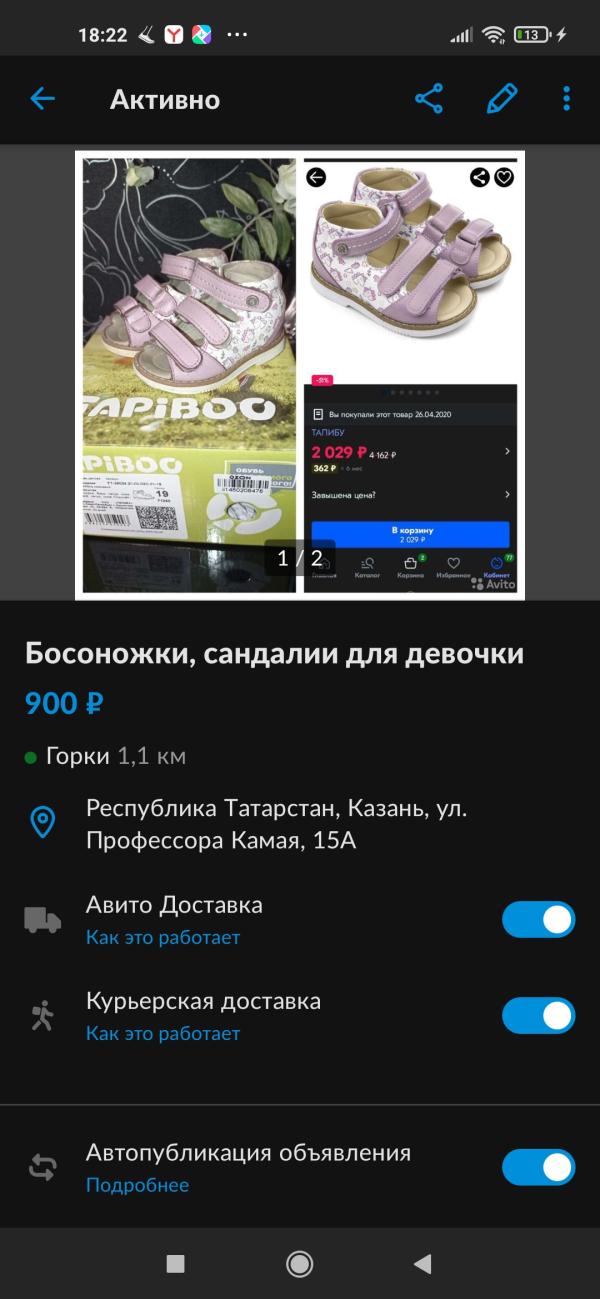The image size is (600, 1299).
Task: Turn off Курьерская доставка
Action: 538,1015
